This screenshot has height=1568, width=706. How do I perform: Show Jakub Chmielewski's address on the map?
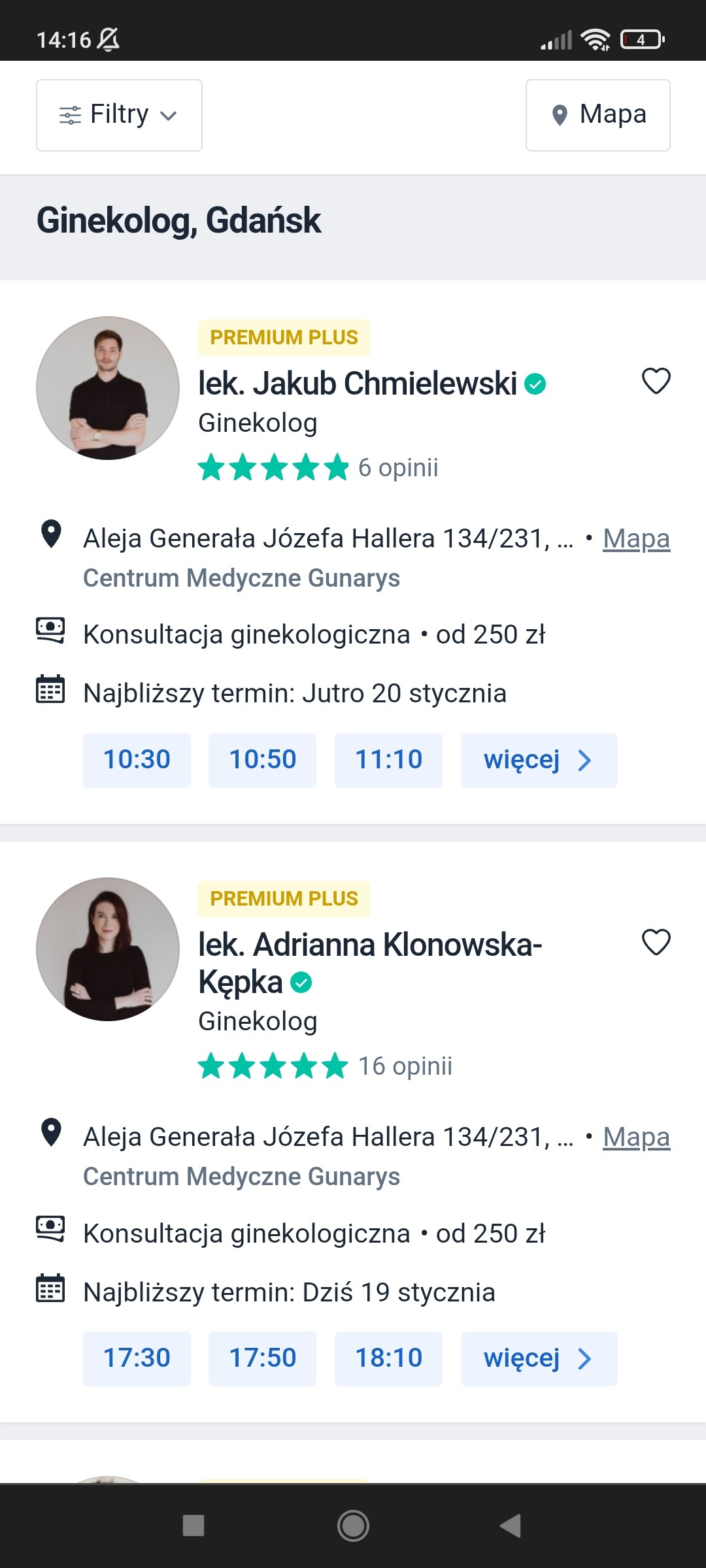point(636,539)
